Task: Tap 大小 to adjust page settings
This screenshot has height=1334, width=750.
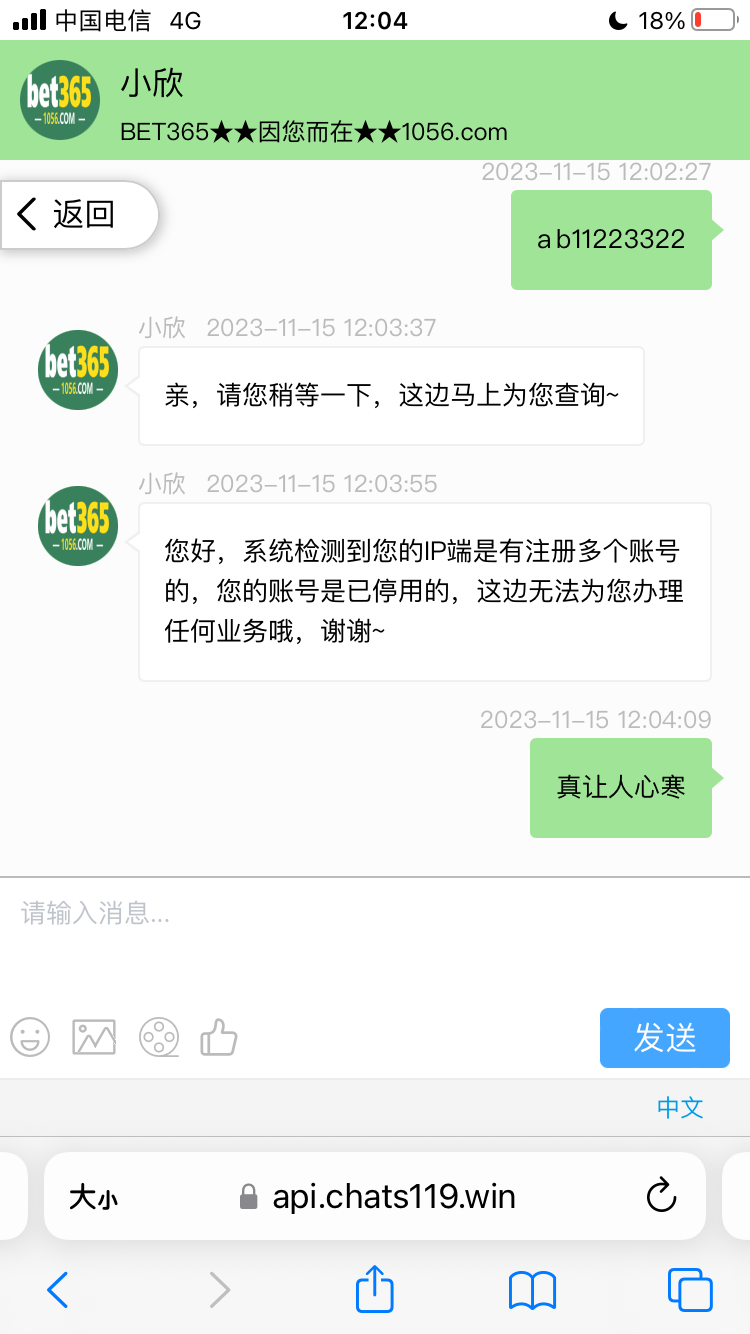Action: coord(93,1196)
